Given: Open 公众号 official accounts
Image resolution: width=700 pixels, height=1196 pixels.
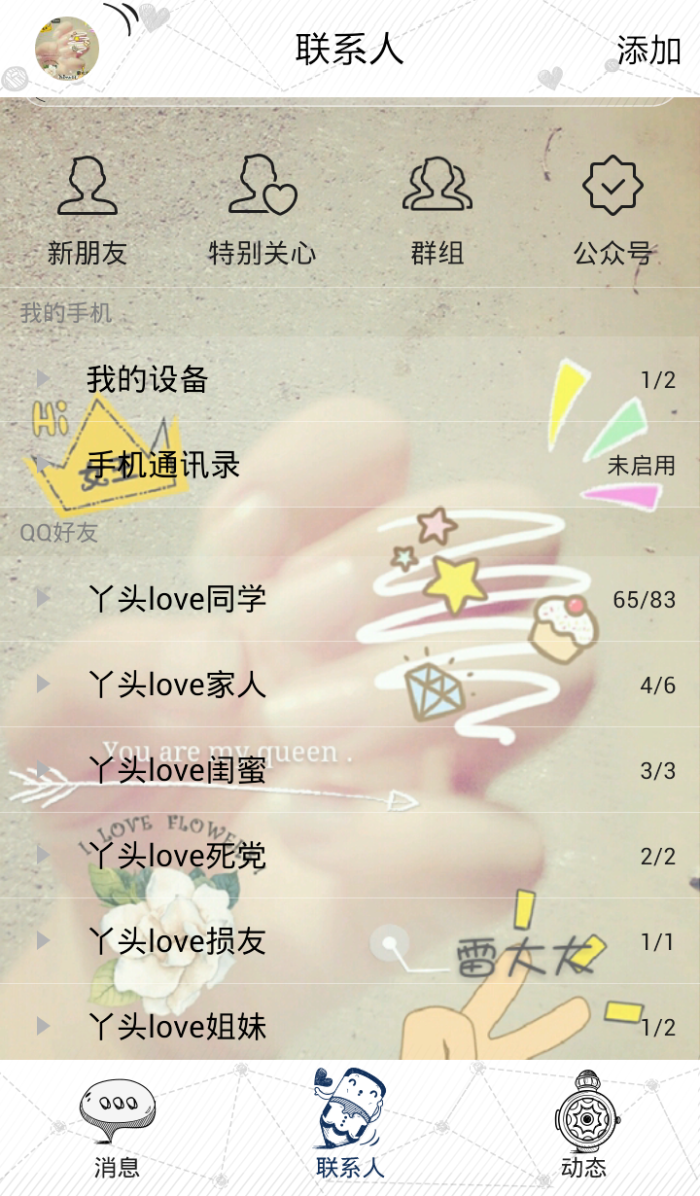Looking at the screenshot, I should click(612, 210).
